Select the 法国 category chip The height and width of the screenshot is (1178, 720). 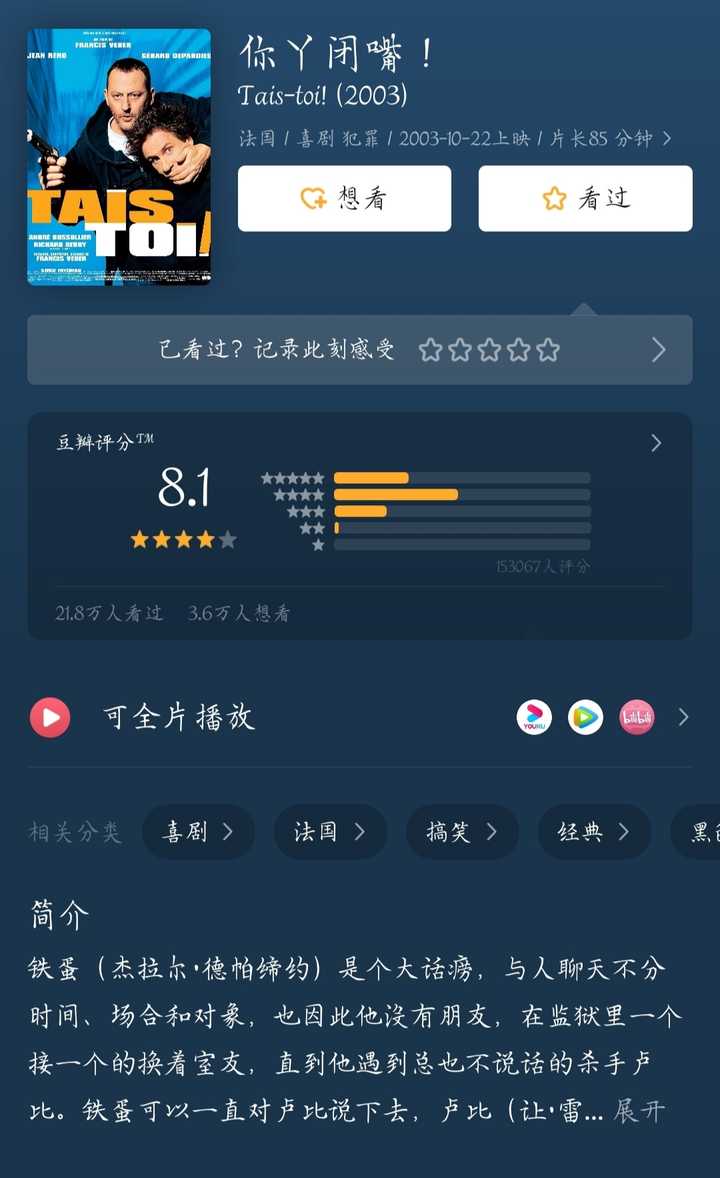[x=331, y=832]
